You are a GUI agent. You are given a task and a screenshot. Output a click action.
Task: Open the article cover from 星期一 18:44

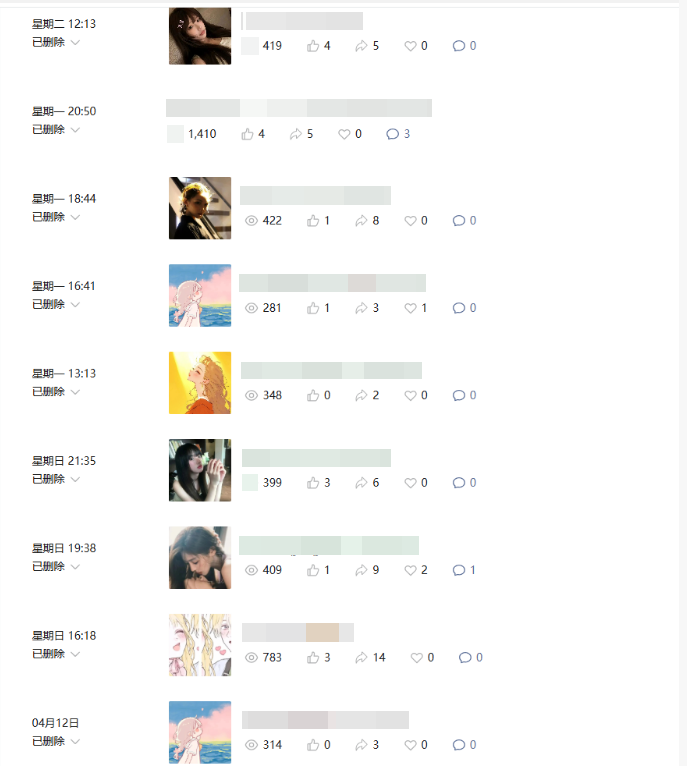[x=200, y=208]
